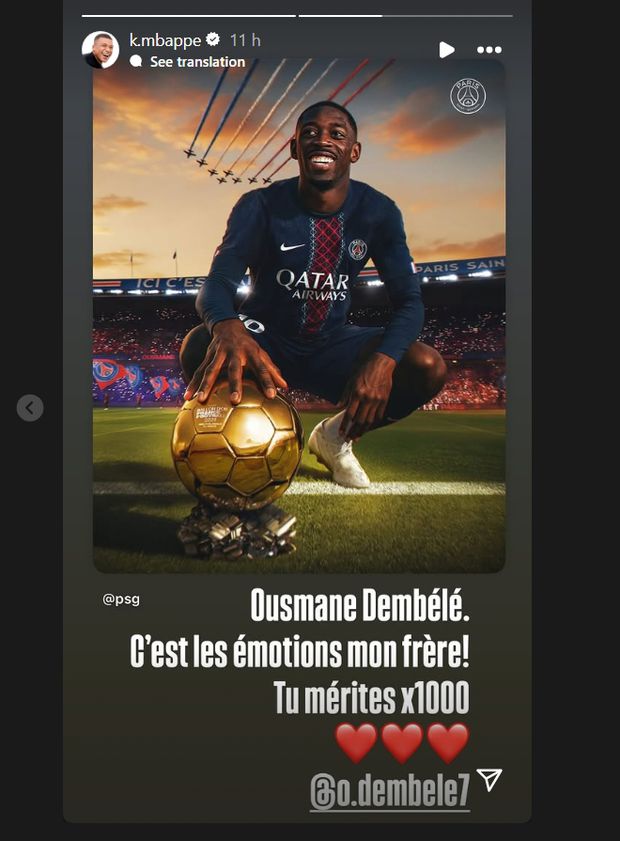Resume the story with the play button

[446, 50]
